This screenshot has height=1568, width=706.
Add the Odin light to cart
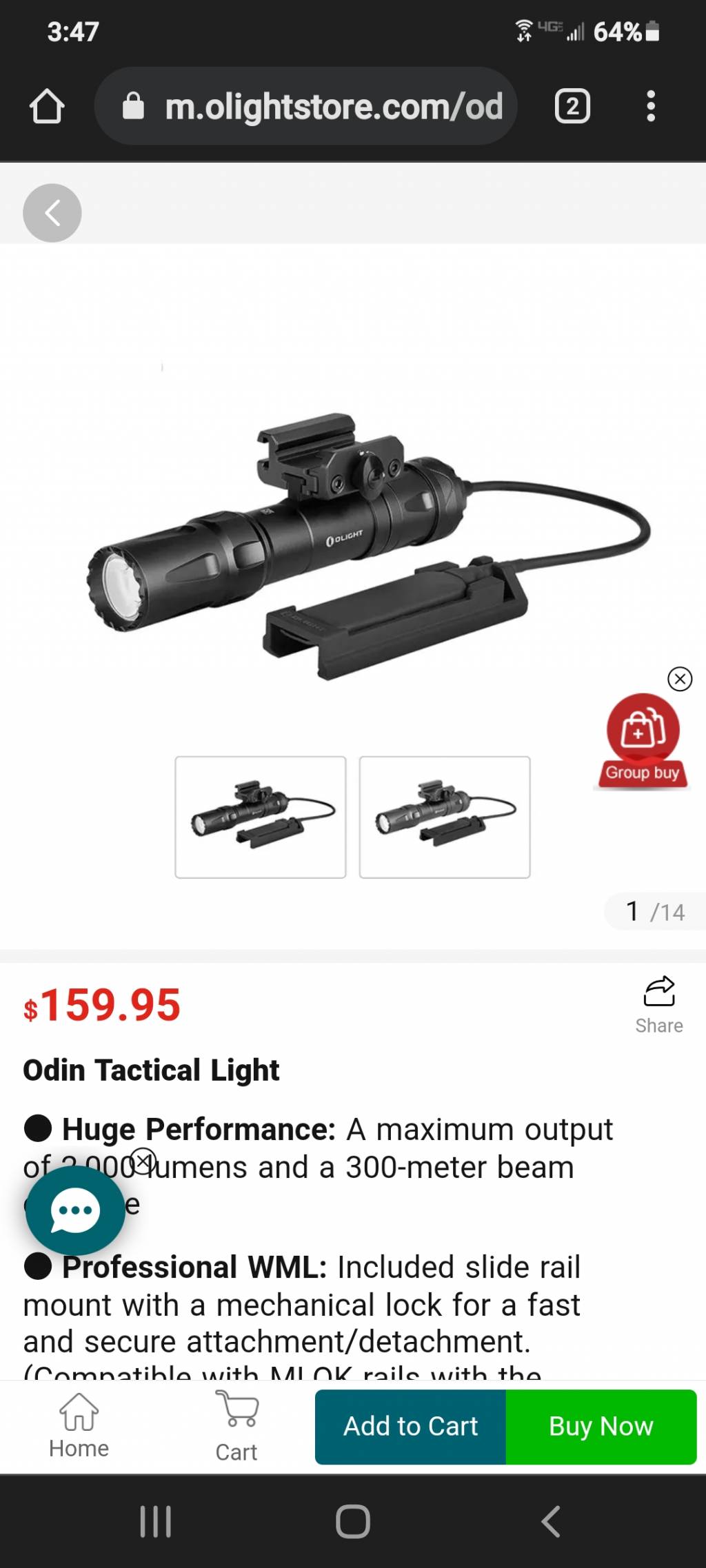point(410,1426)
